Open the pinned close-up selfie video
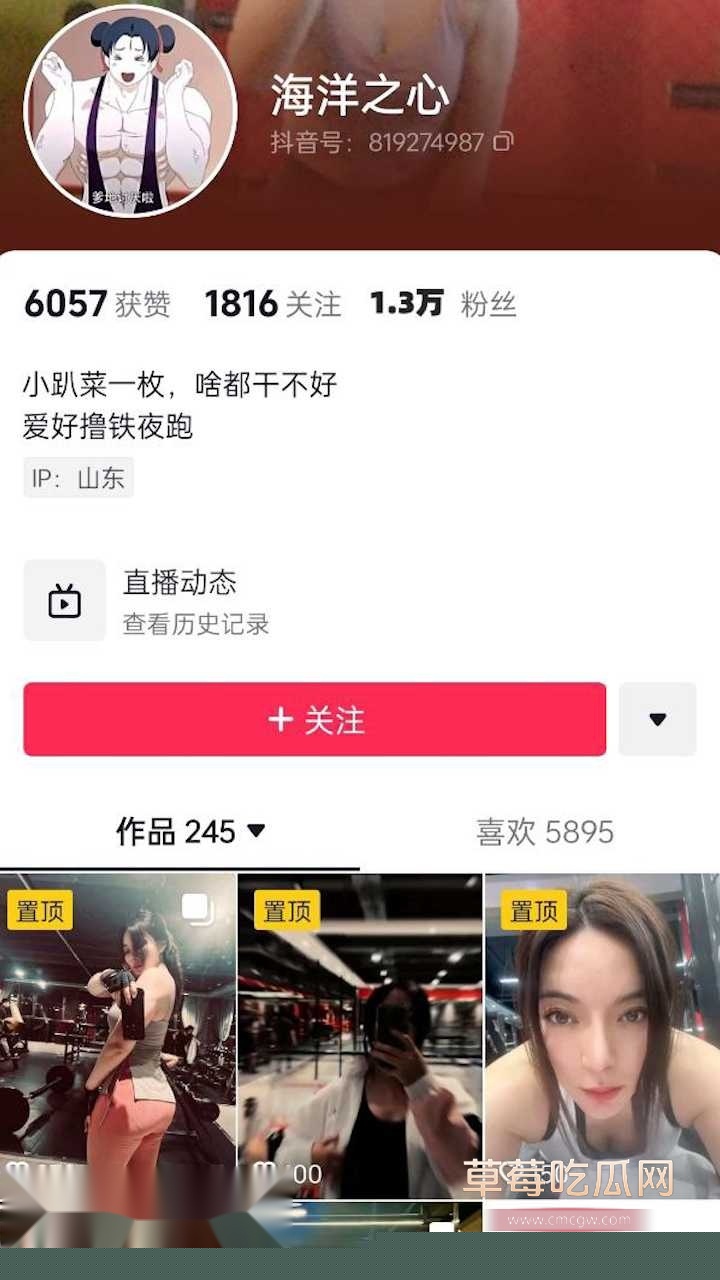Screen dimensions: 720x1280 (x=602, y=1035)
